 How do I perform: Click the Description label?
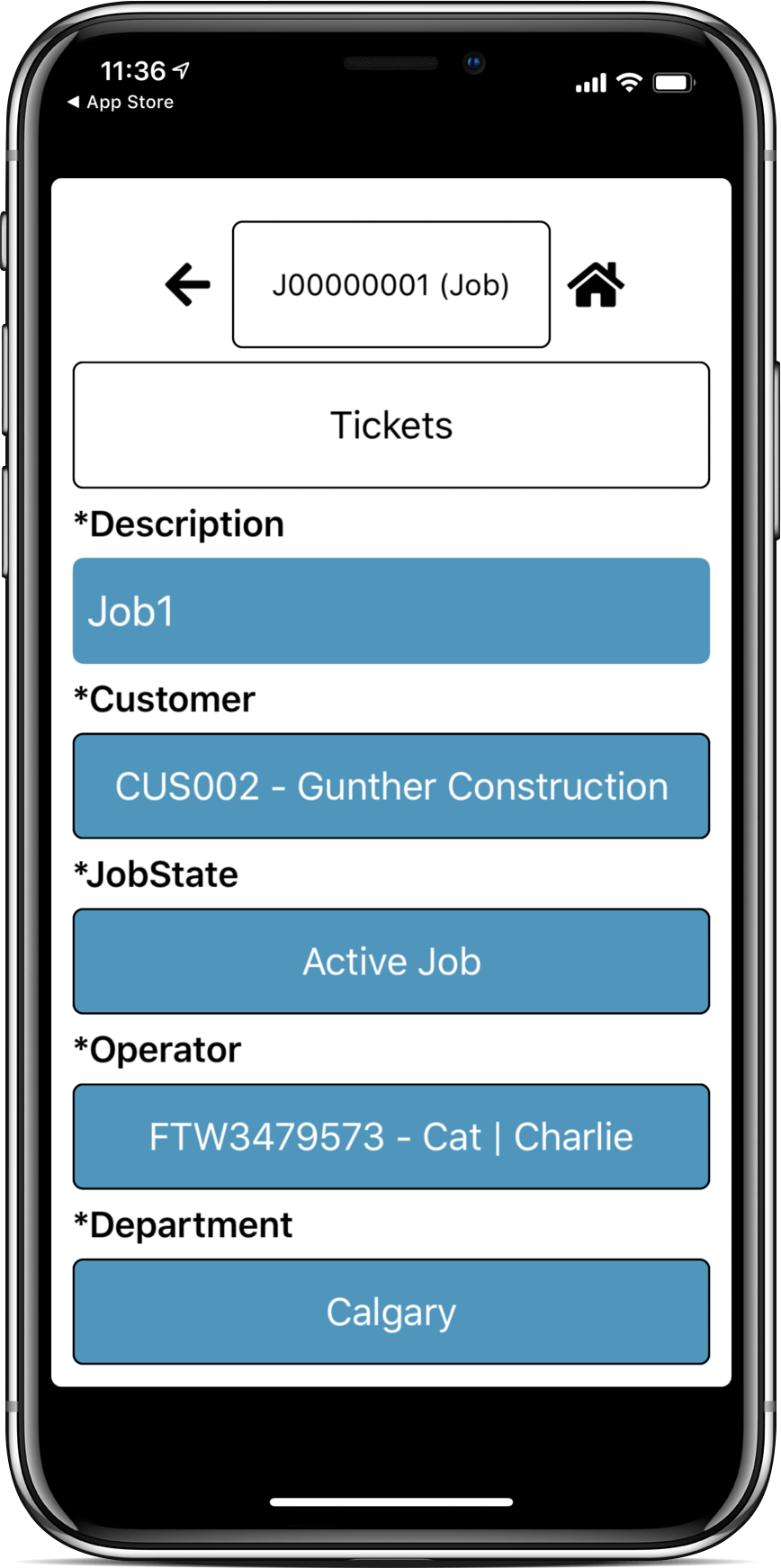pos(178,523)
